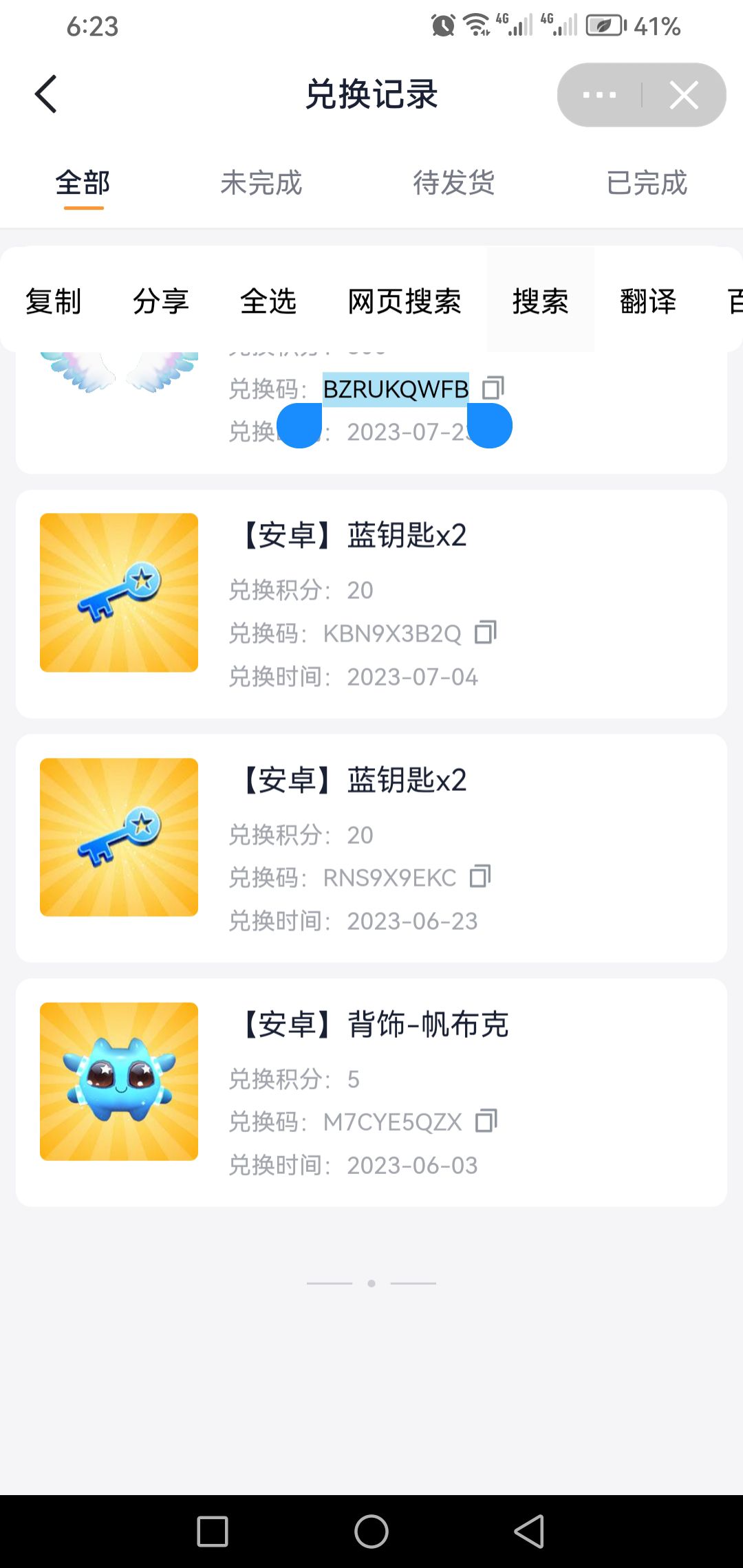Select the 全部 tab
The image size is (743, 1568).
click(83, 183)
